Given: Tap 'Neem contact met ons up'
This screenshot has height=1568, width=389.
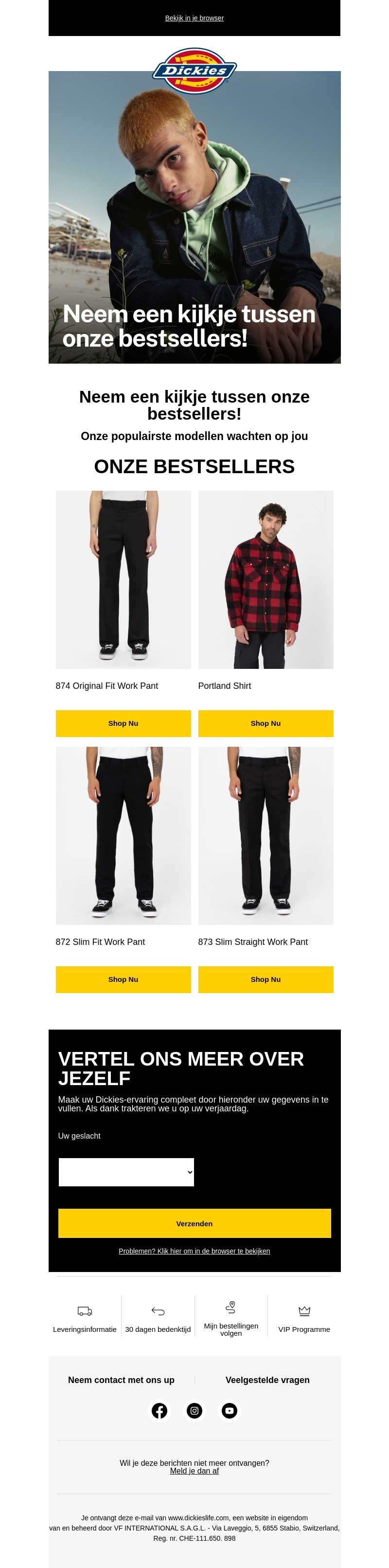Looking at the screenshot, I should point(121,1380).
